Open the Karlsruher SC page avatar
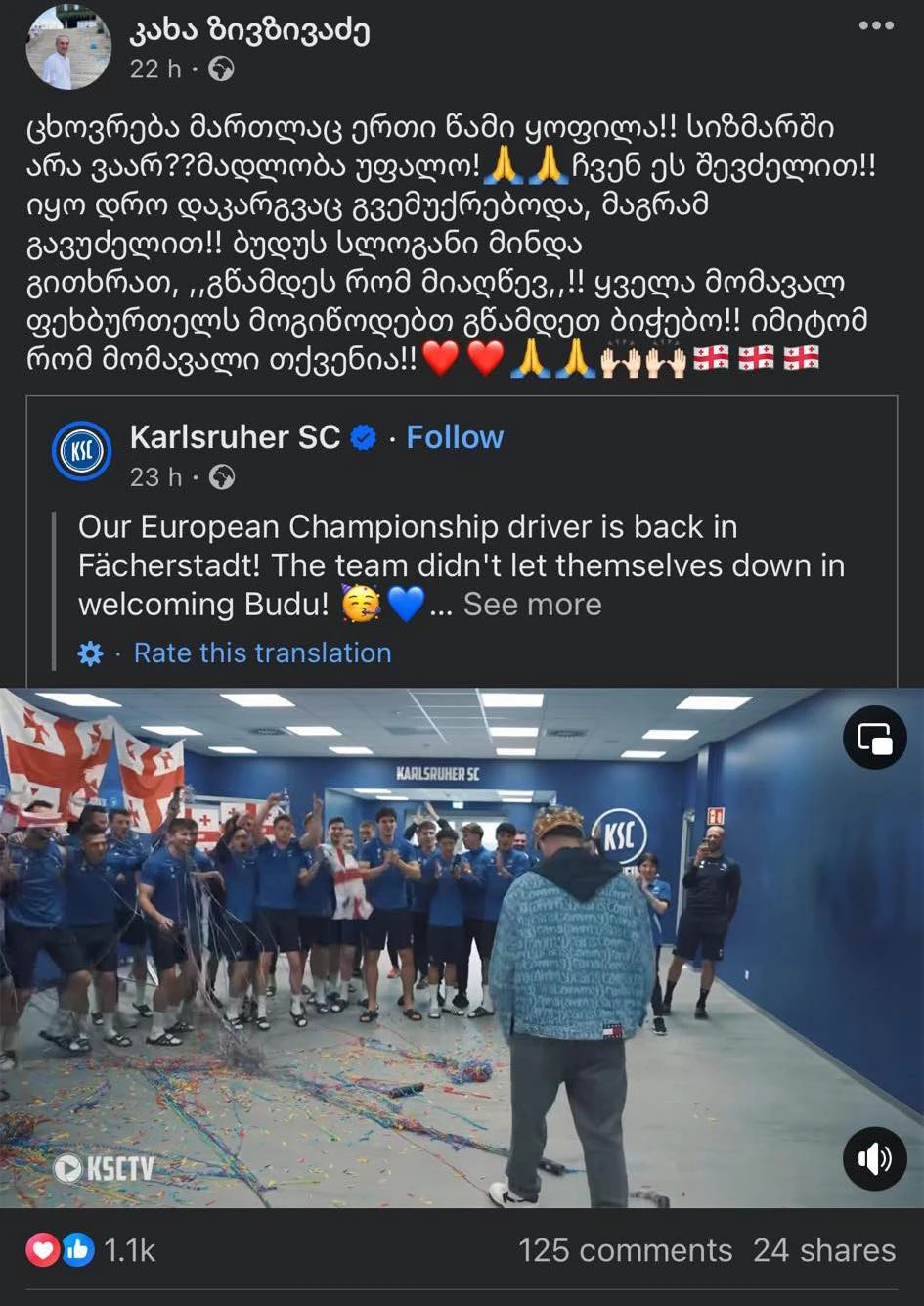924x1306 pixels. [82, 451]
